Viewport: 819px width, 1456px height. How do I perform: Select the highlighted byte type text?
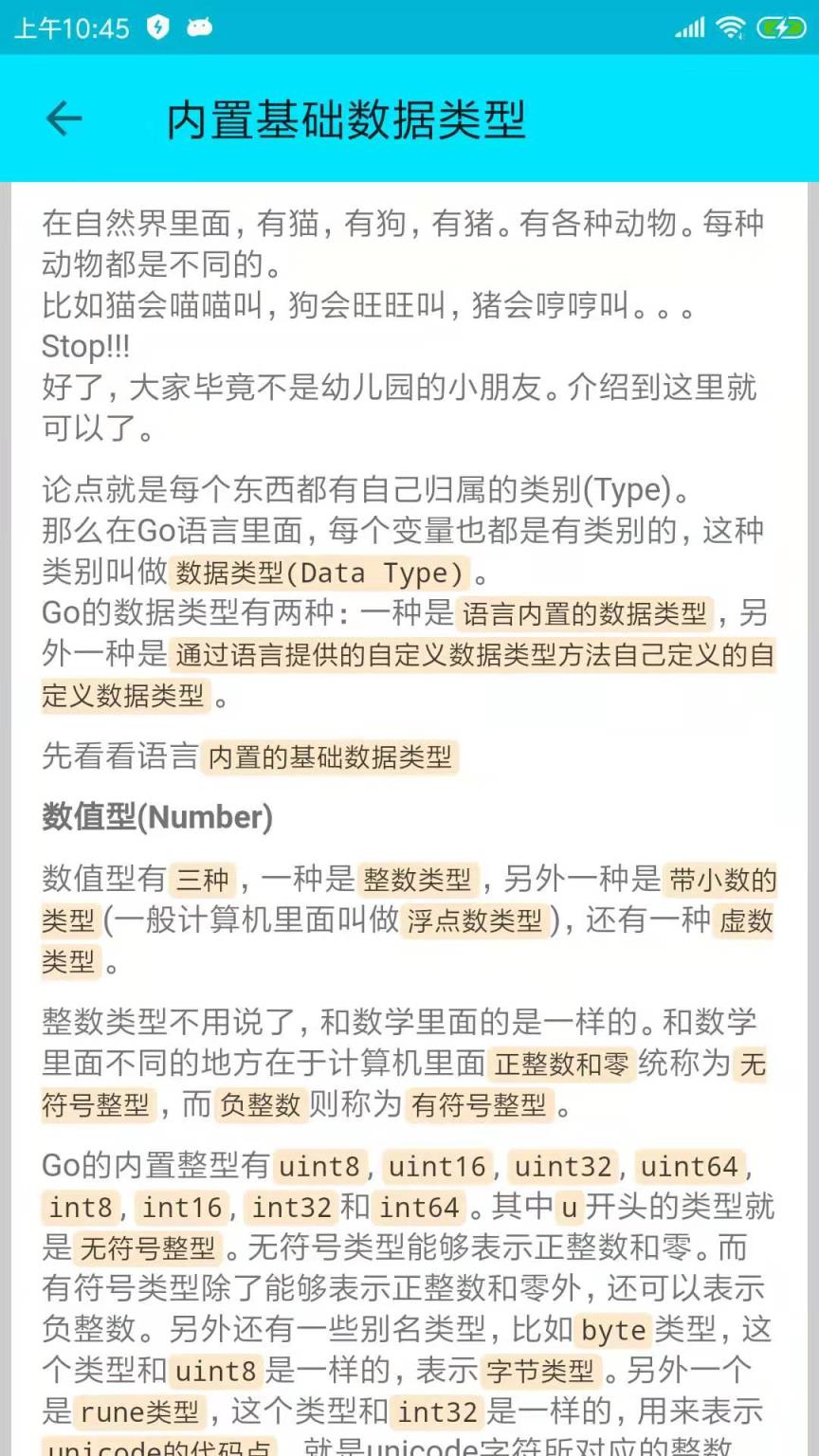(611, 1330)
